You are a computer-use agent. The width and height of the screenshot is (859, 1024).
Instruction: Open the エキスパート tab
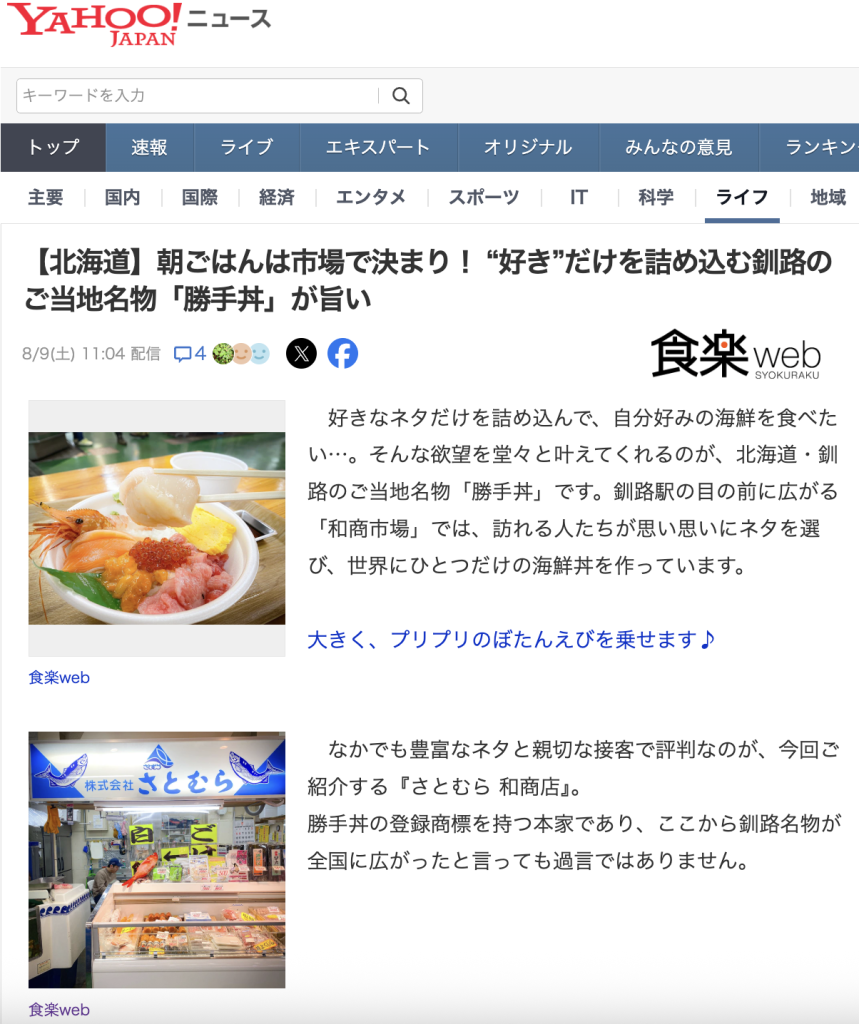[x=377, y=147]
